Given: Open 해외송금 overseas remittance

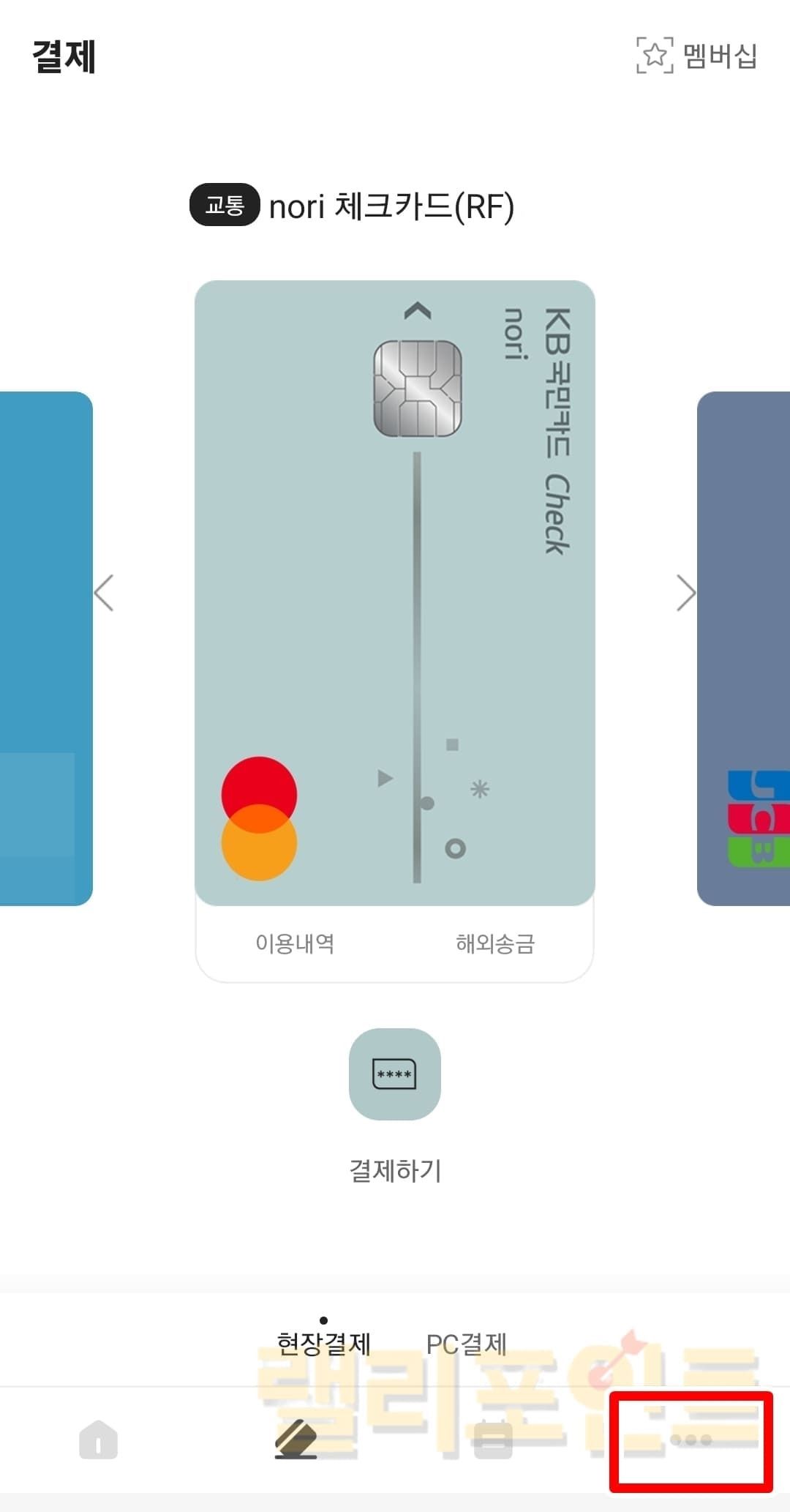Looking at the screenshot, I should 495,943.
